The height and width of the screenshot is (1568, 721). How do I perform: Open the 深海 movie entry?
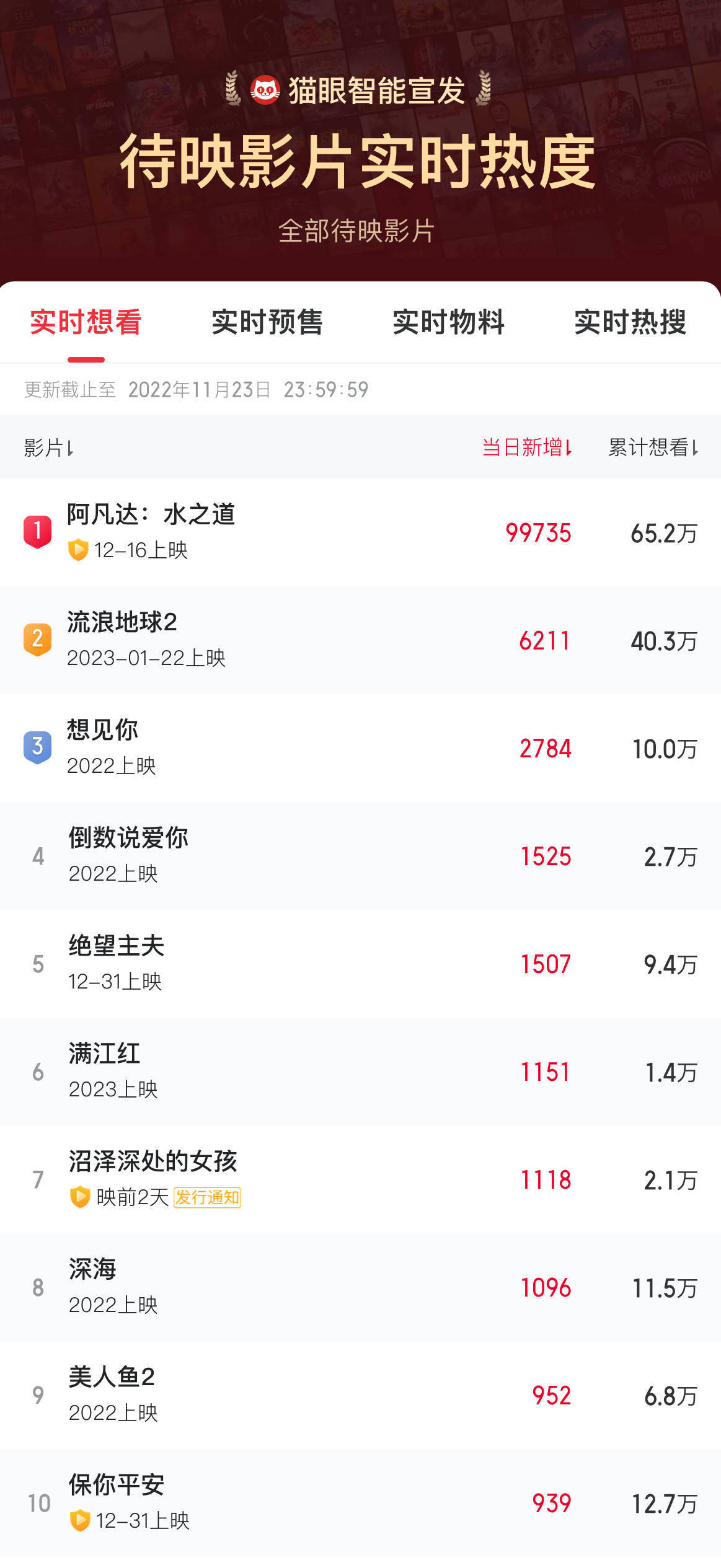[x=360, y=1287]
